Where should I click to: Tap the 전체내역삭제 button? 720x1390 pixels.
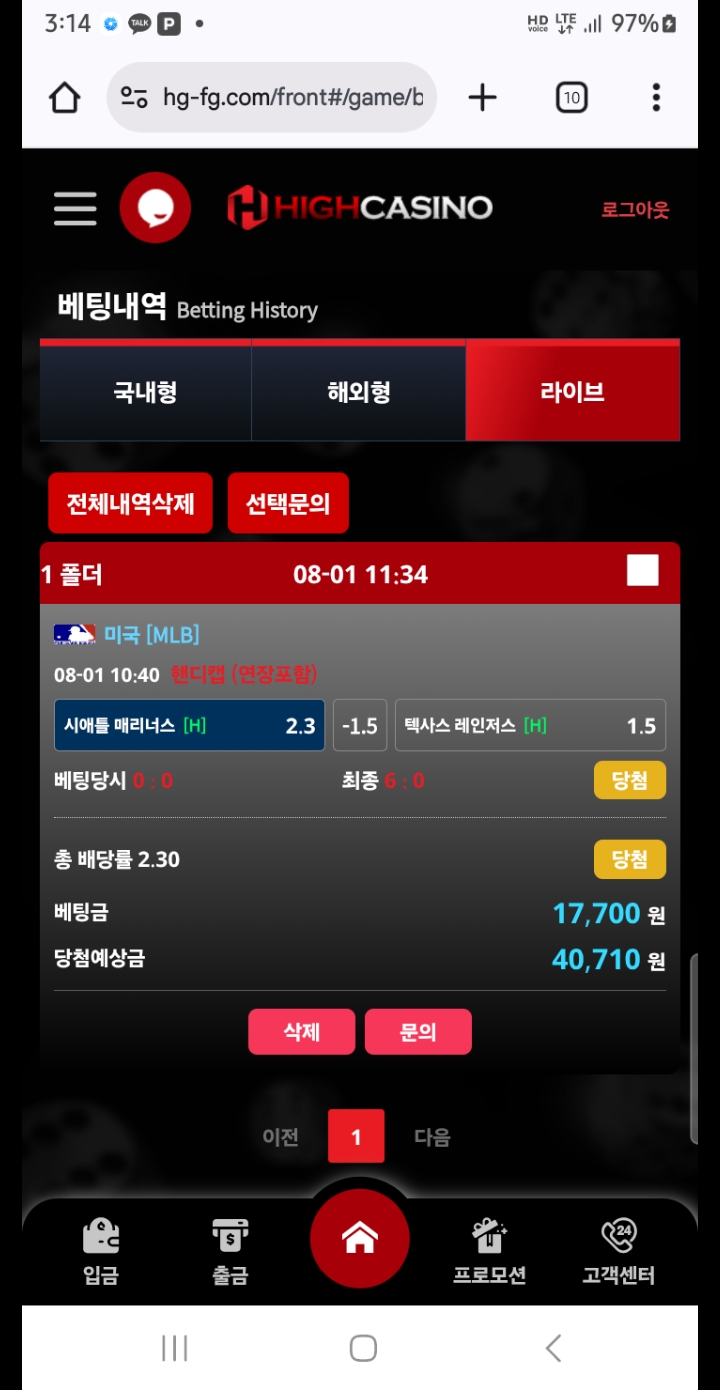pos(131,503)
